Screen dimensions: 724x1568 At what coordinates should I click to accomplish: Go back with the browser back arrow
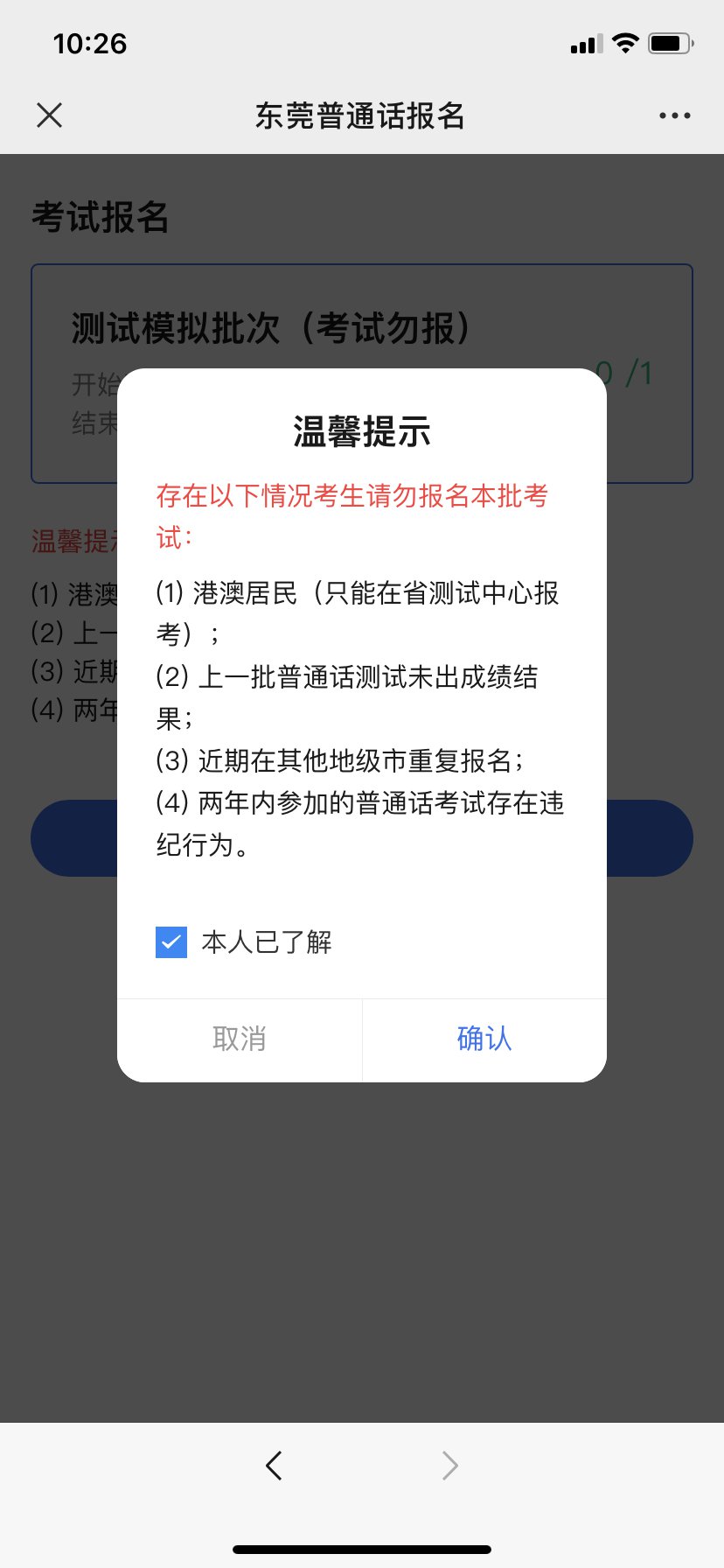point(275,1465)
